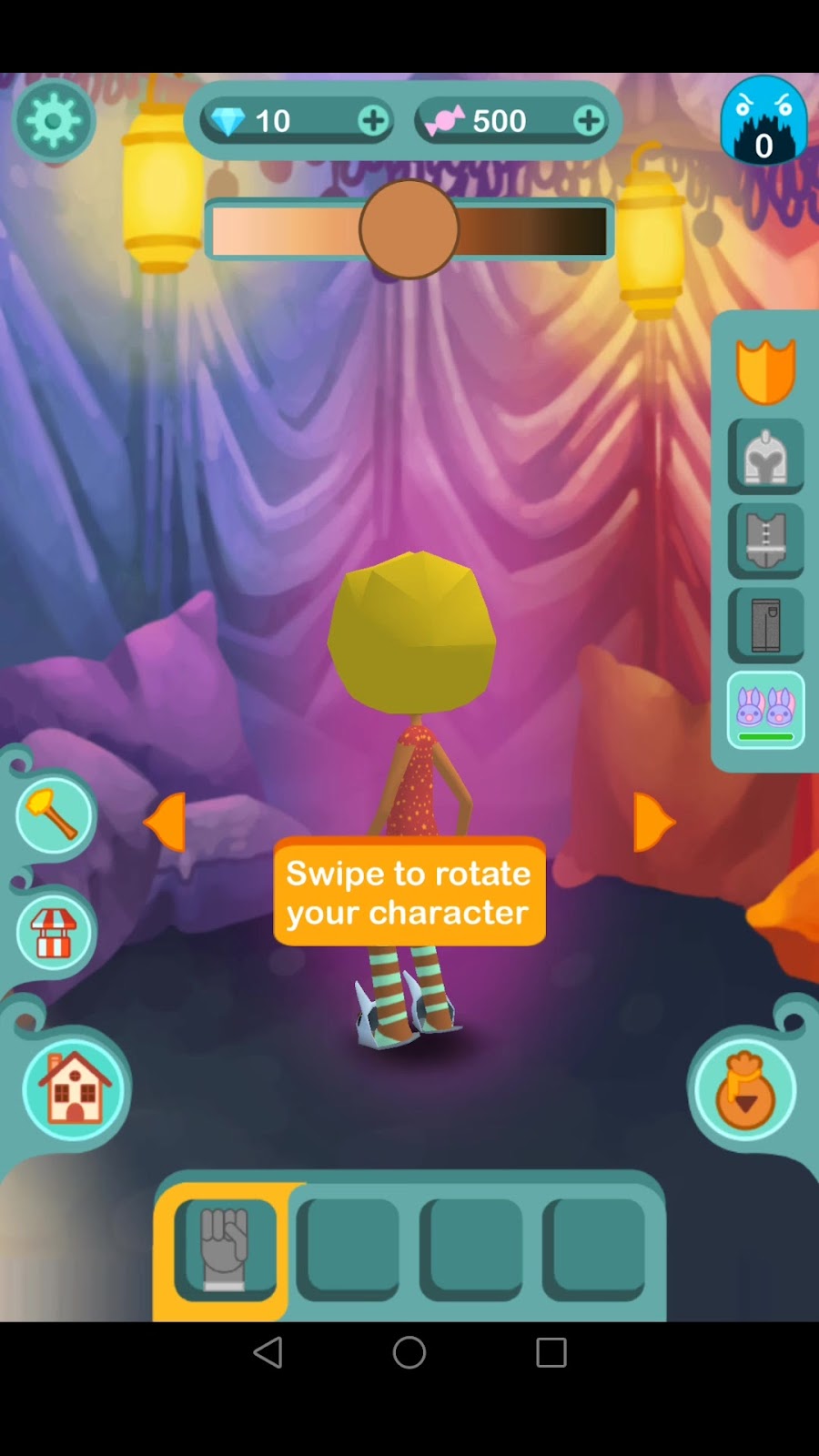The height and width of the screenshot is (1456, 819).
Task: Rotate character with the right arrow
Action: (x=652, y=822)
